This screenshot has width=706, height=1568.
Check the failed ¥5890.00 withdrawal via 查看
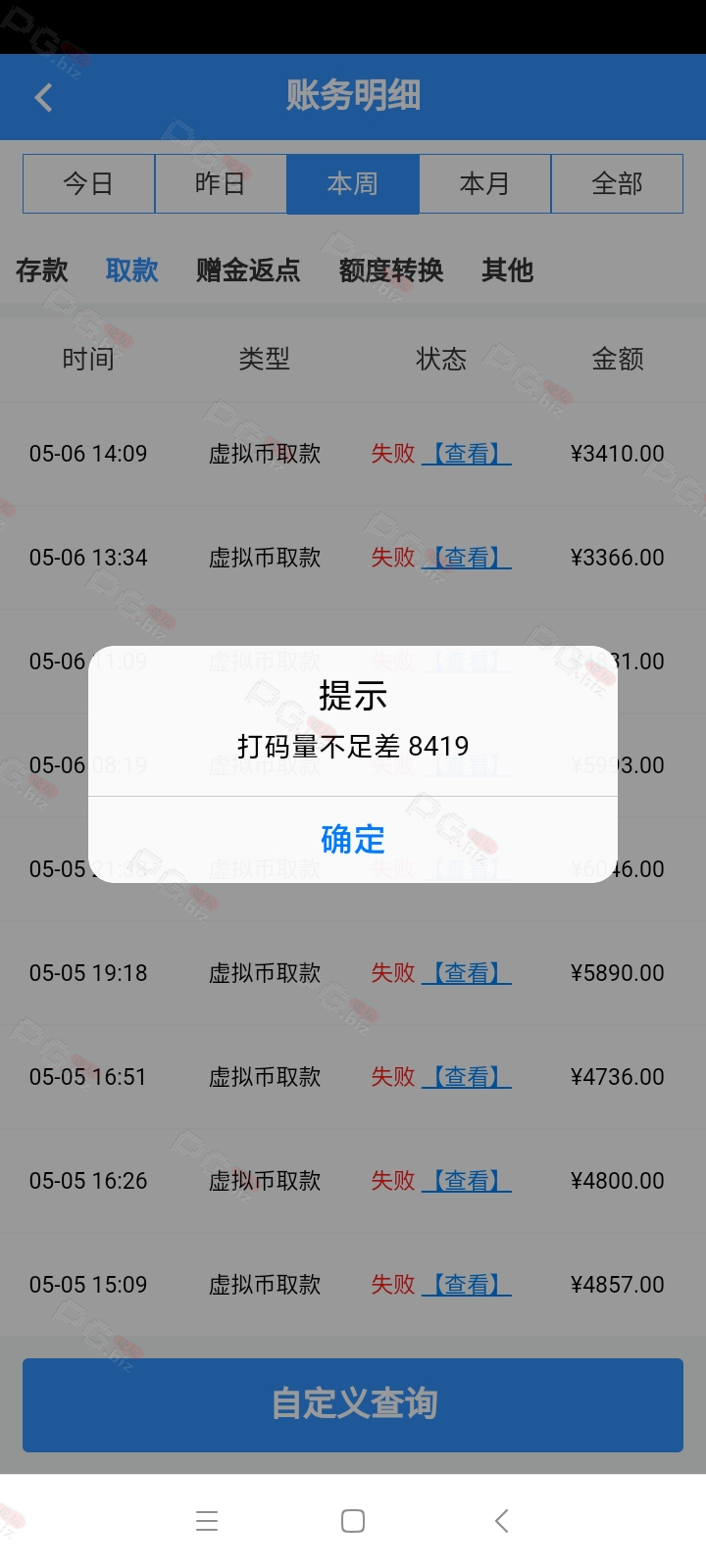pyautogui.click(x=467, y=973)
